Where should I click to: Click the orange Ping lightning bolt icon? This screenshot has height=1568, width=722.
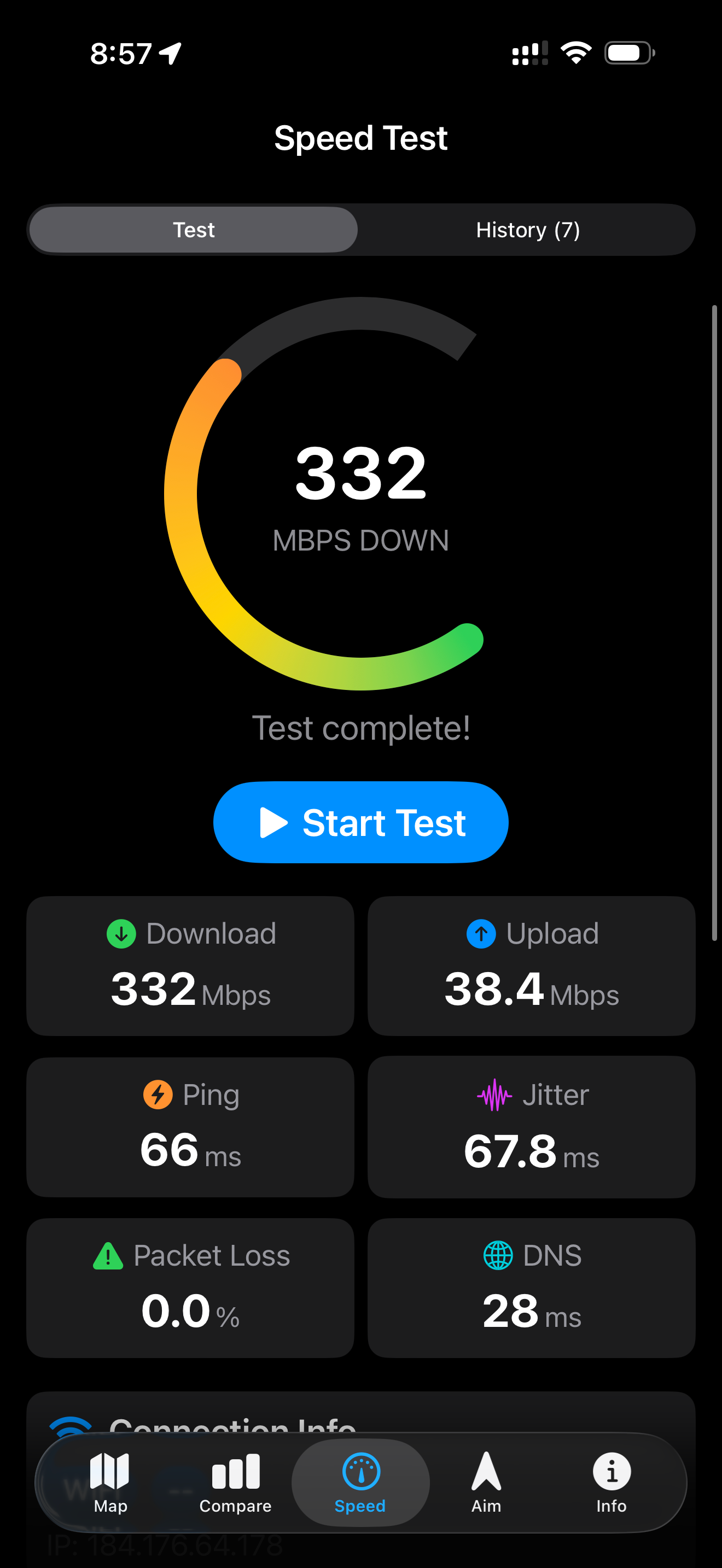(x=158, y=1094)
